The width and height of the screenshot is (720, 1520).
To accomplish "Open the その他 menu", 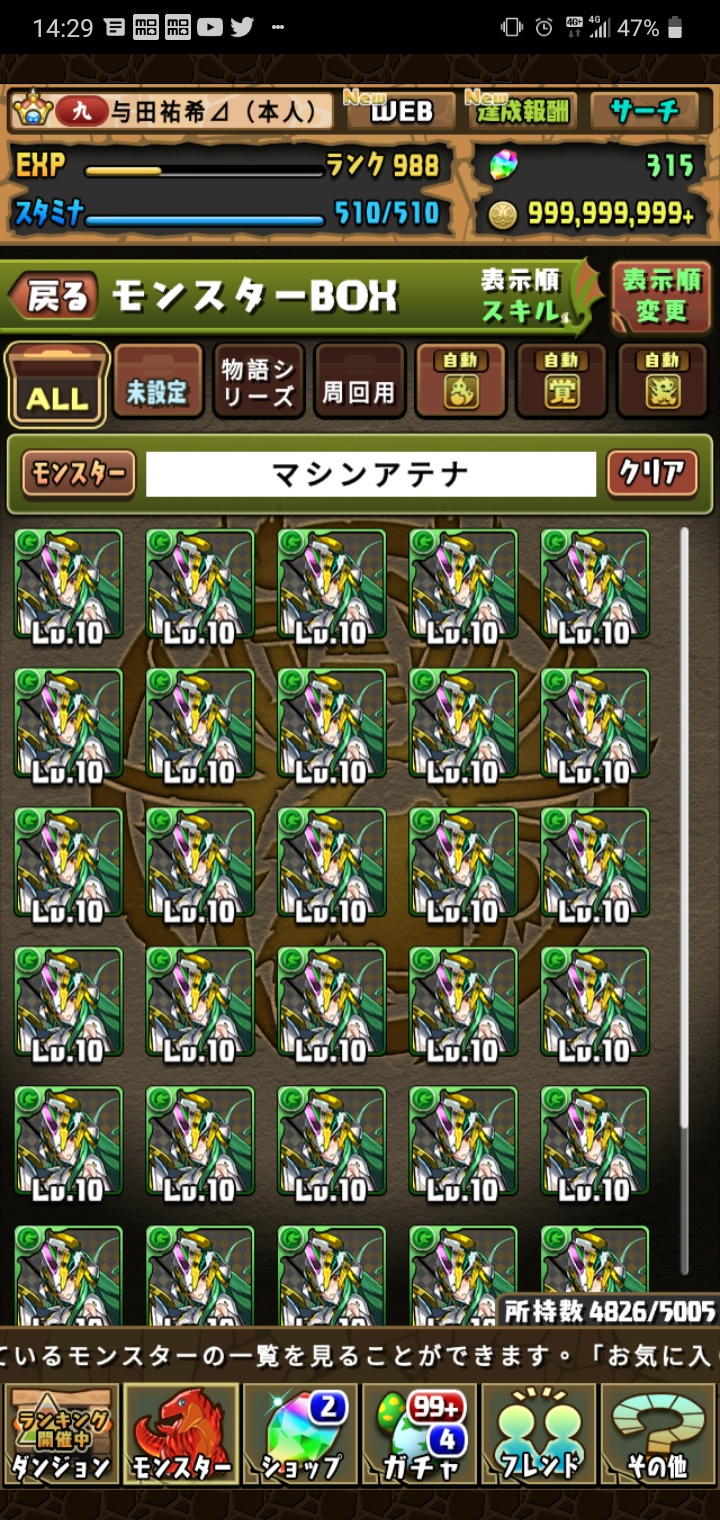I will coord(658,1434).
